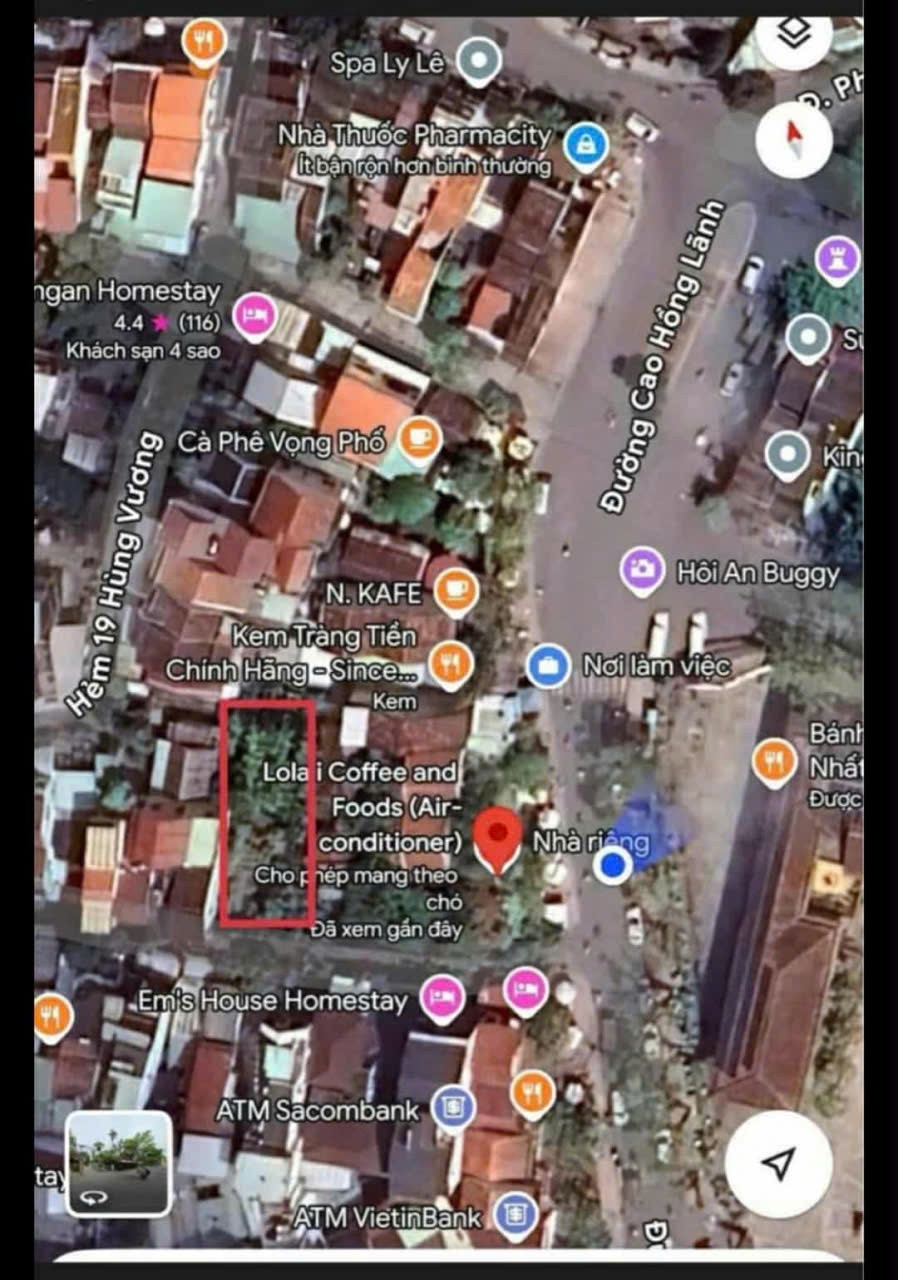Open the Em's House Homestay pin

pos(442,997)
